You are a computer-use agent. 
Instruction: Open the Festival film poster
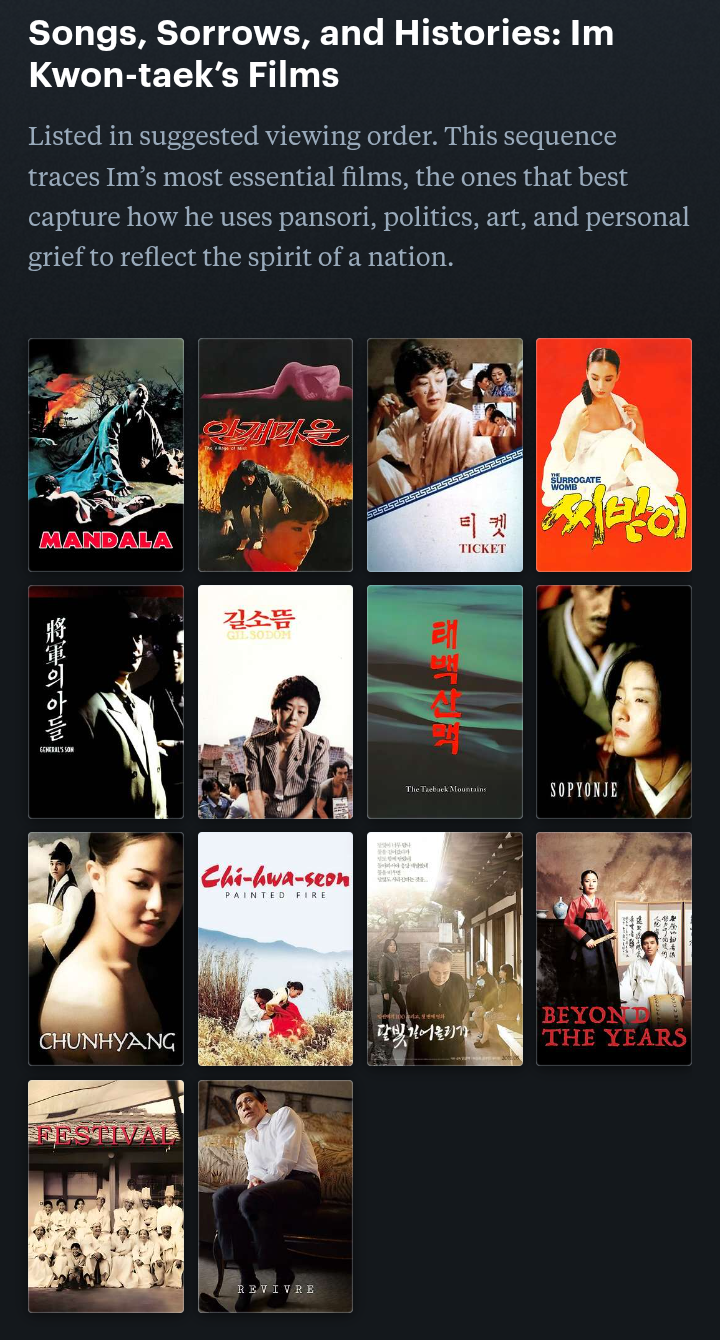(106, 1196)
